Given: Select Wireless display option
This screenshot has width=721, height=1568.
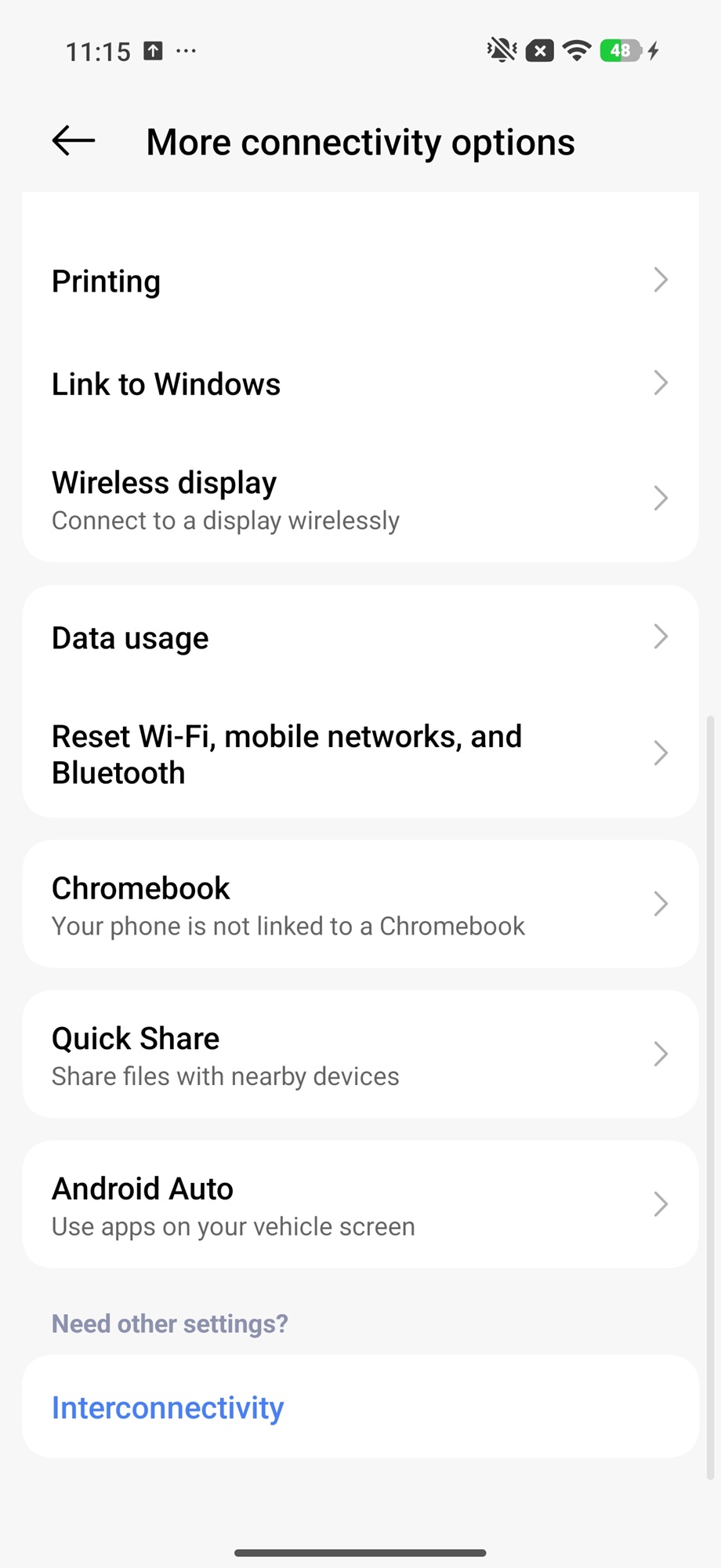Looking at the screenshot, I should point(360,499).
